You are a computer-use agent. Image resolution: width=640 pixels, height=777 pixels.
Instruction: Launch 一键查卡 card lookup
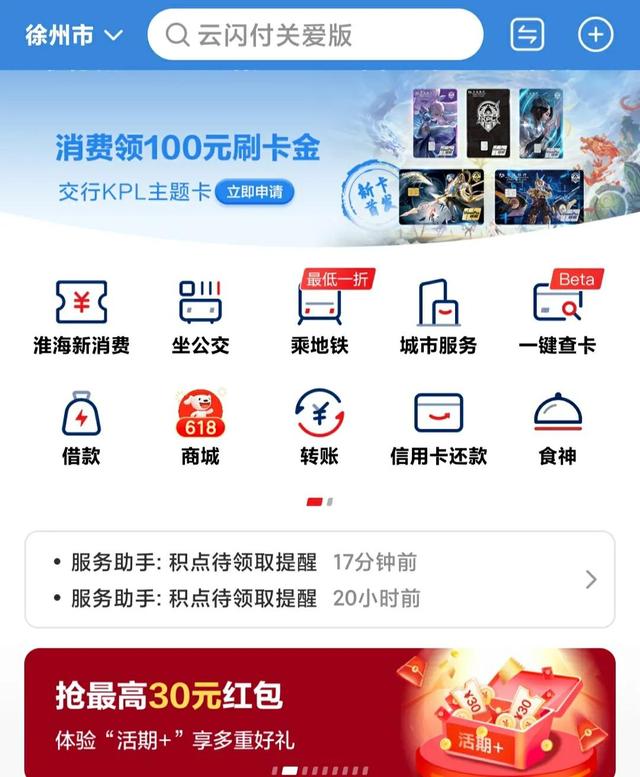pyautogui.click(x=557, y=315)
